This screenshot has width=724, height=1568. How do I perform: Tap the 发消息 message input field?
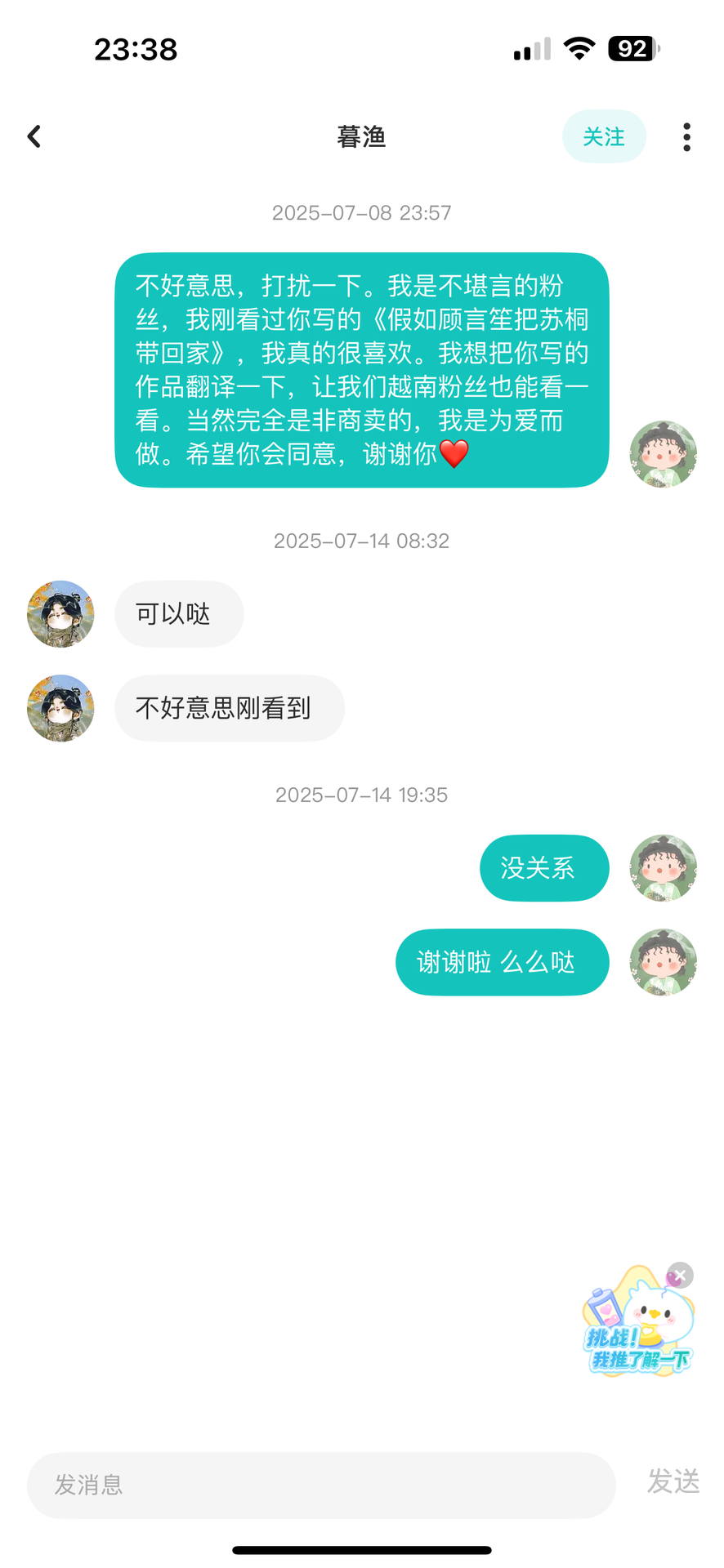click(x=320, y=1484)
